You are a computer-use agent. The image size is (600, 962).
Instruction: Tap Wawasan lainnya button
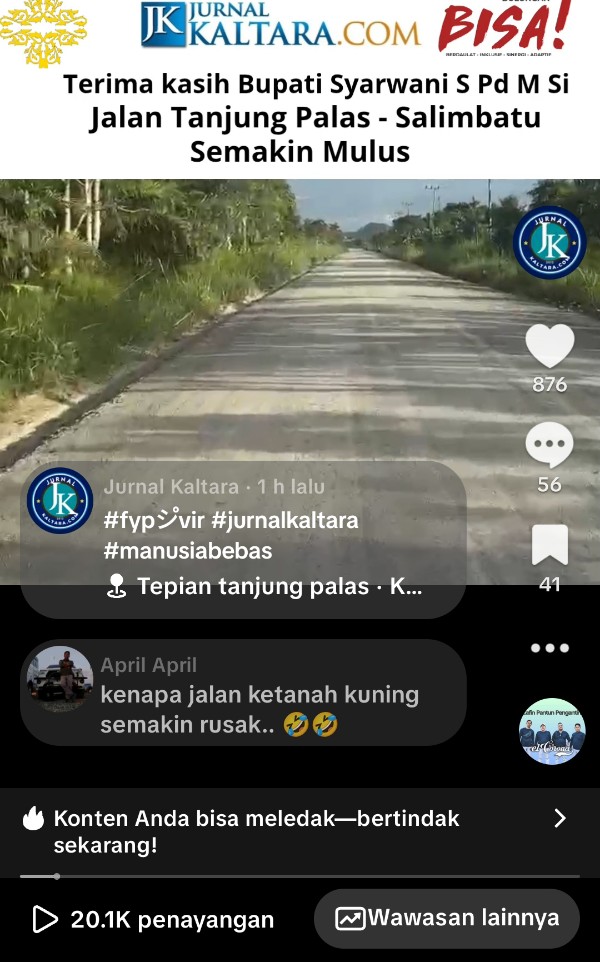click(x=447, y=918)
